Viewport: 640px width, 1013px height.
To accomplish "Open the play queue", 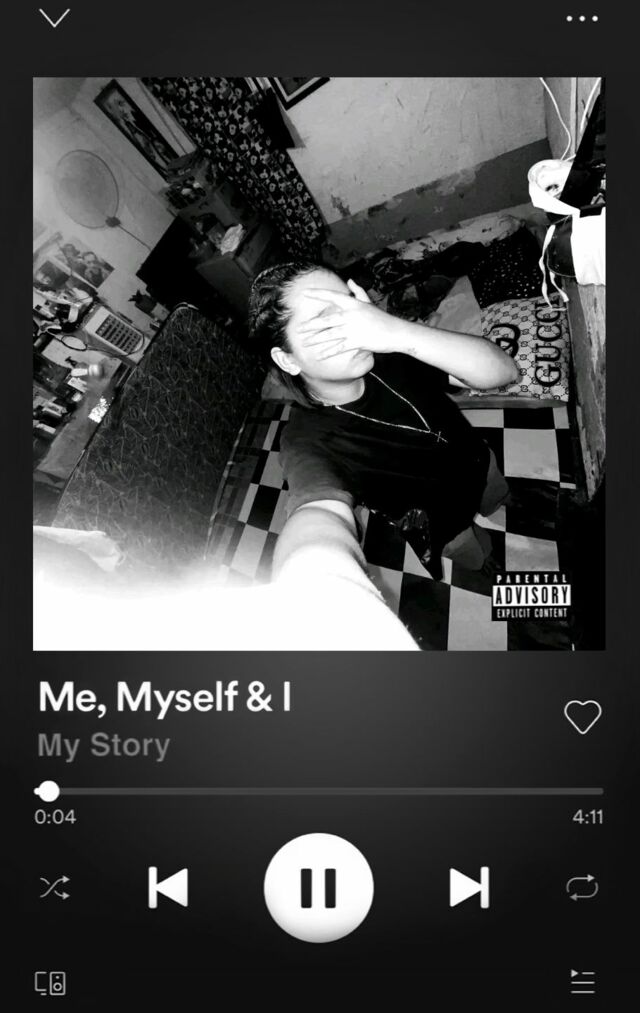I will [582, 982].
